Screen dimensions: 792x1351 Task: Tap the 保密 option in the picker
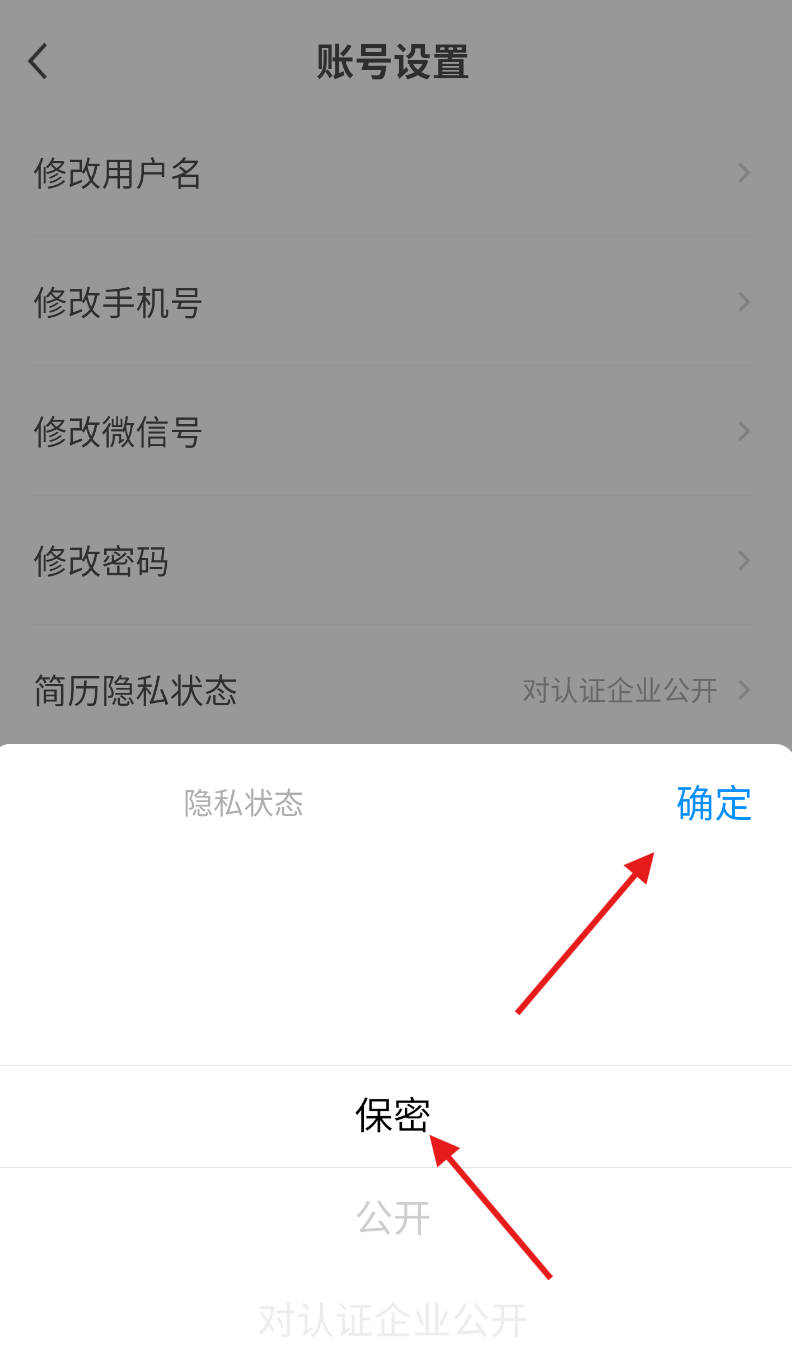(x=393, y=1115)
